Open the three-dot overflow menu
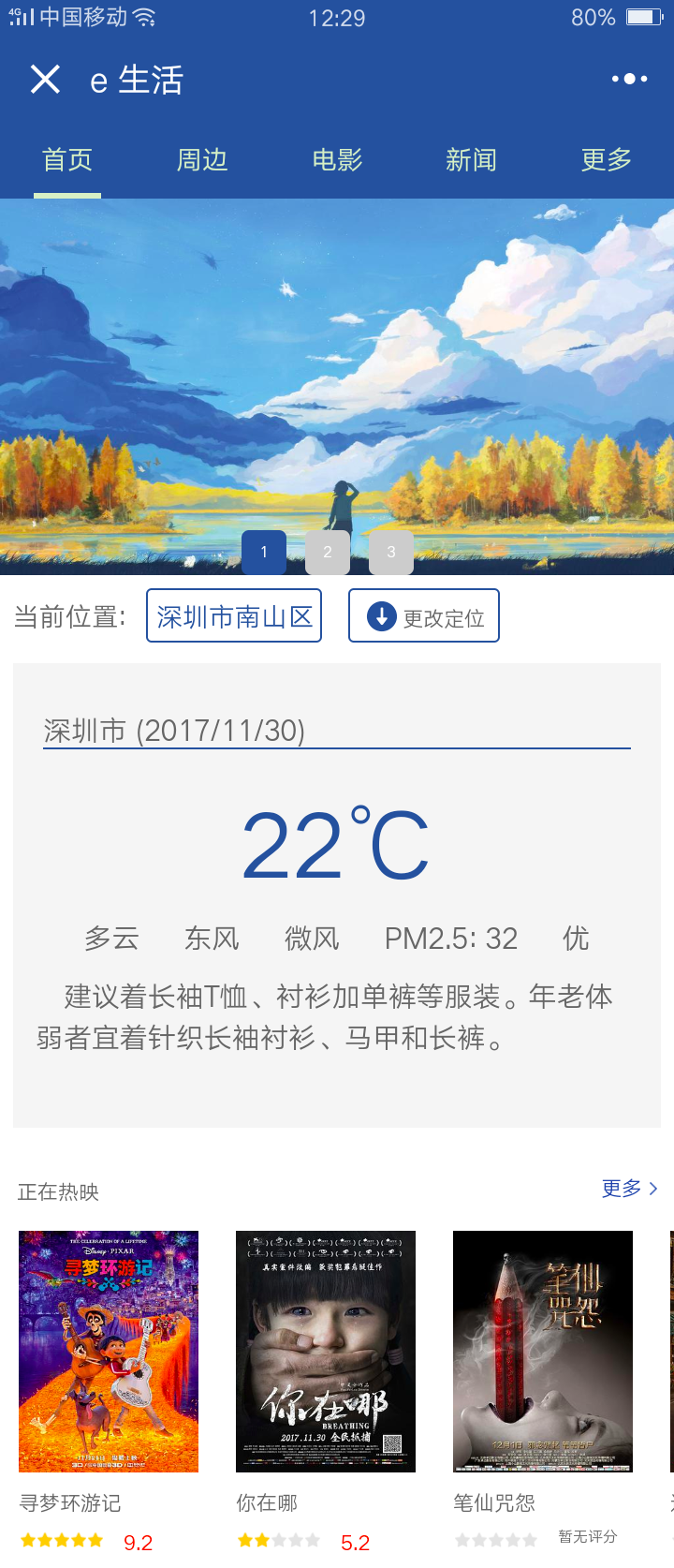The image size is (674, 1568). 629,80
